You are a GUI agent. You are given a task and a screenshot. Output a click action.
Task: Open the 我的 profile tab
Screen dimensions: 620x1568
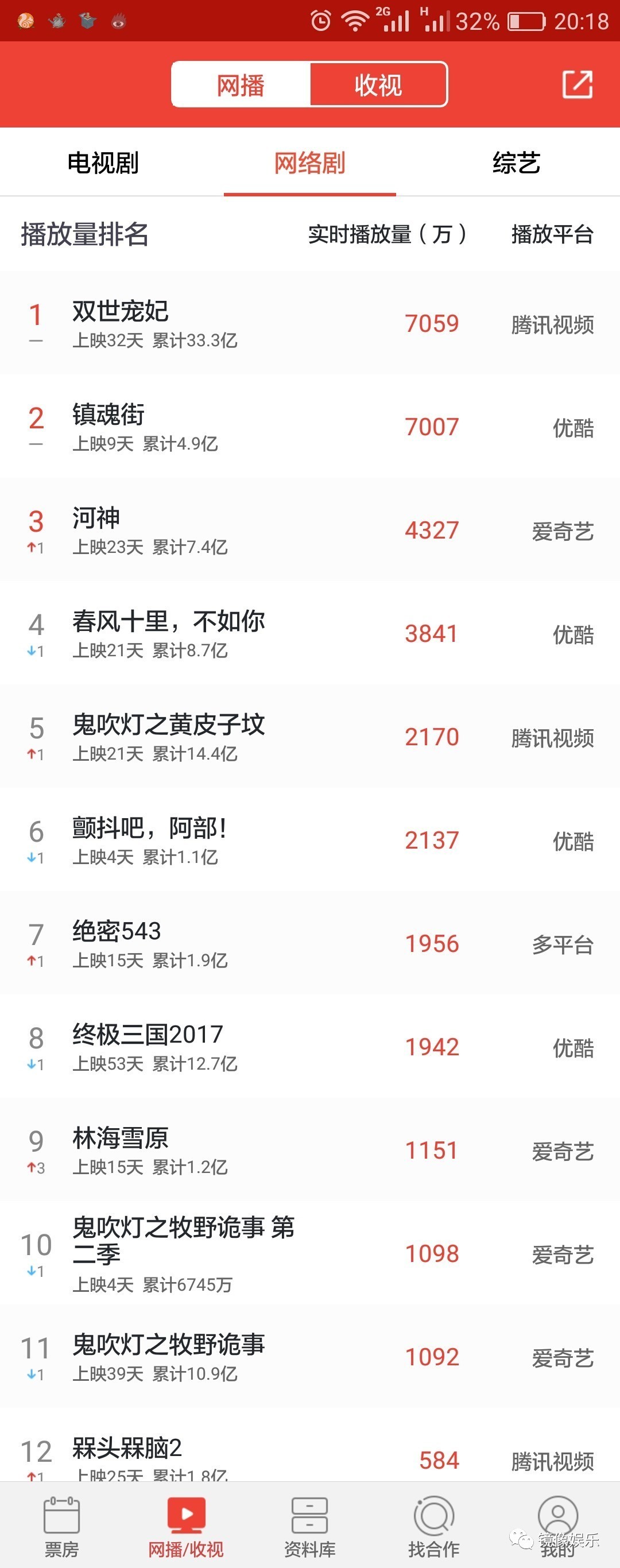point(557,1526)
